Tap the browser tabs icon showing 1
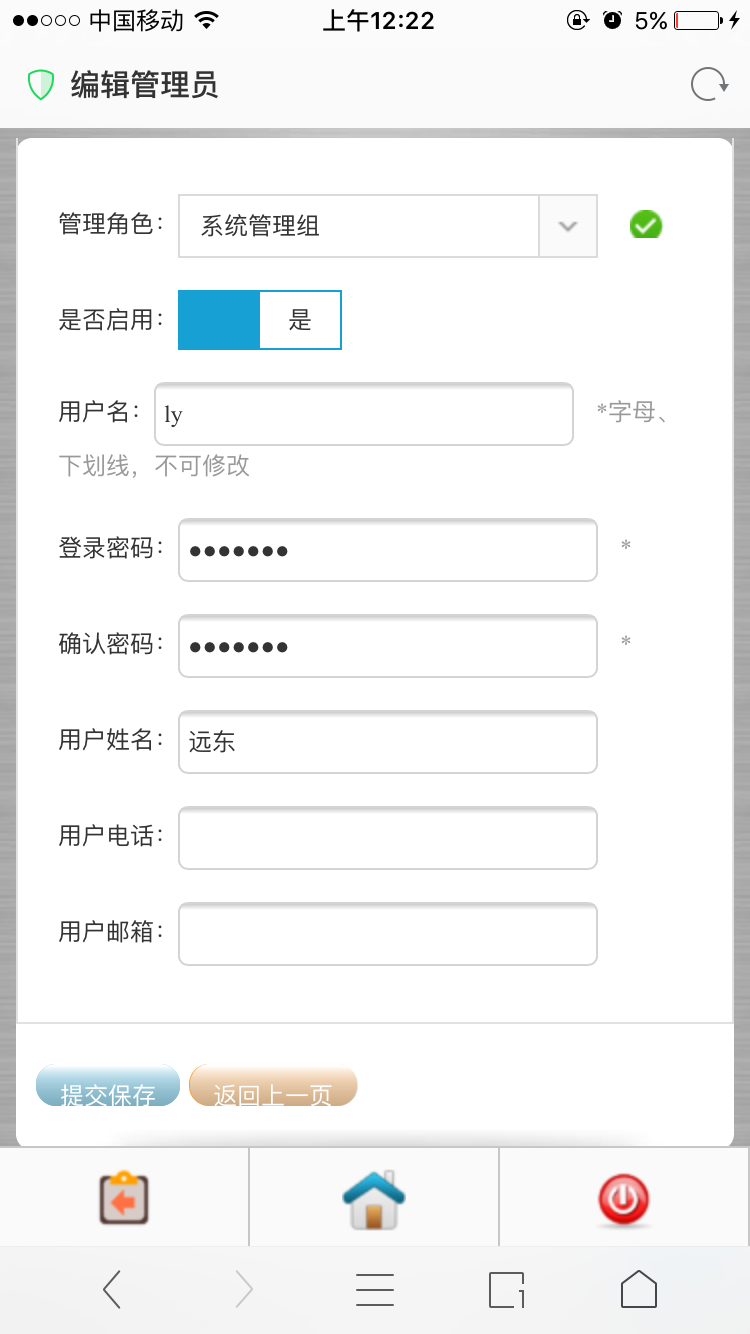The width and height of the screenshot is (750, 1334). tap(506, 1289)
